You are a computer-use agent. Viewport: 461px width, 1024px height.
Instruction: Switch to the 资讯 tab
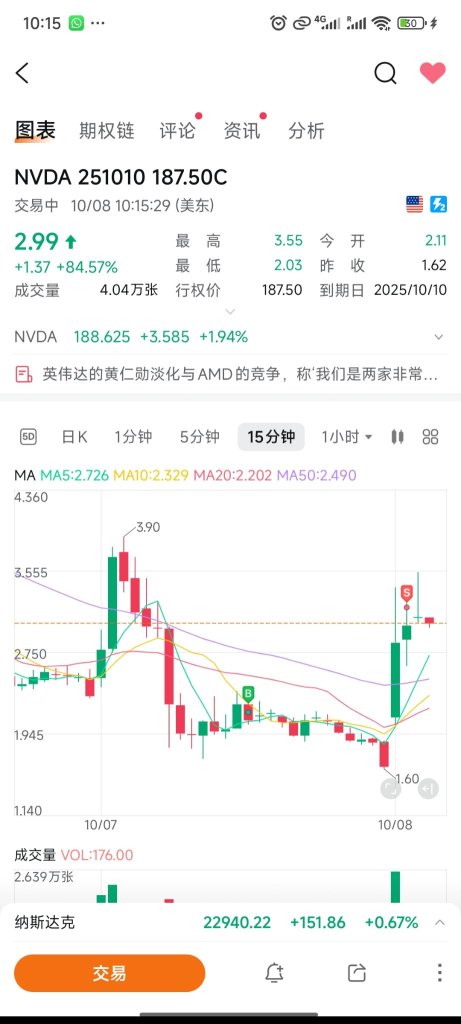pyautogui.click(x=242, y=131)
